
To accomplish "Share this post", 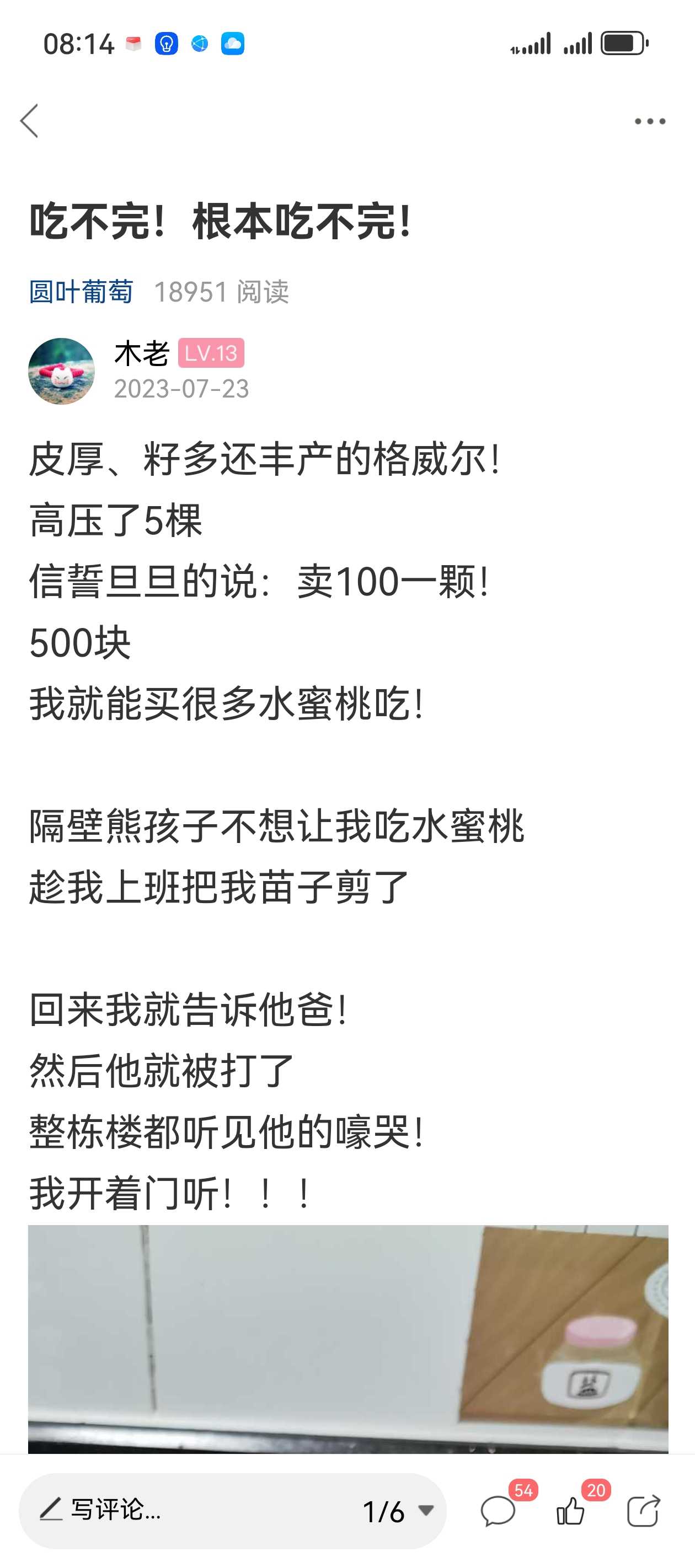I will [x=644, y=1511].
